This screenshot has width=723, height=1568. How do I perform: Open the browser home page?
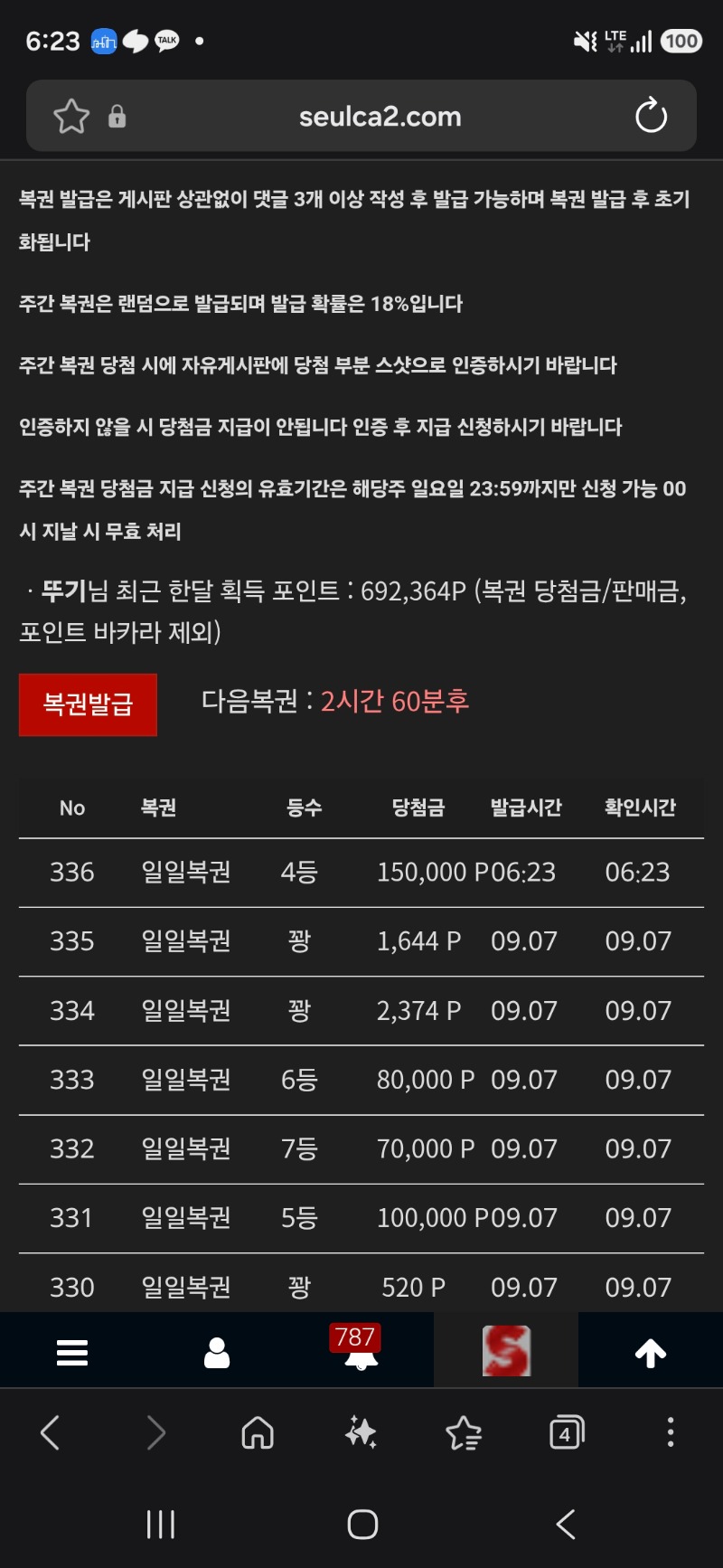click(258, 1432)
